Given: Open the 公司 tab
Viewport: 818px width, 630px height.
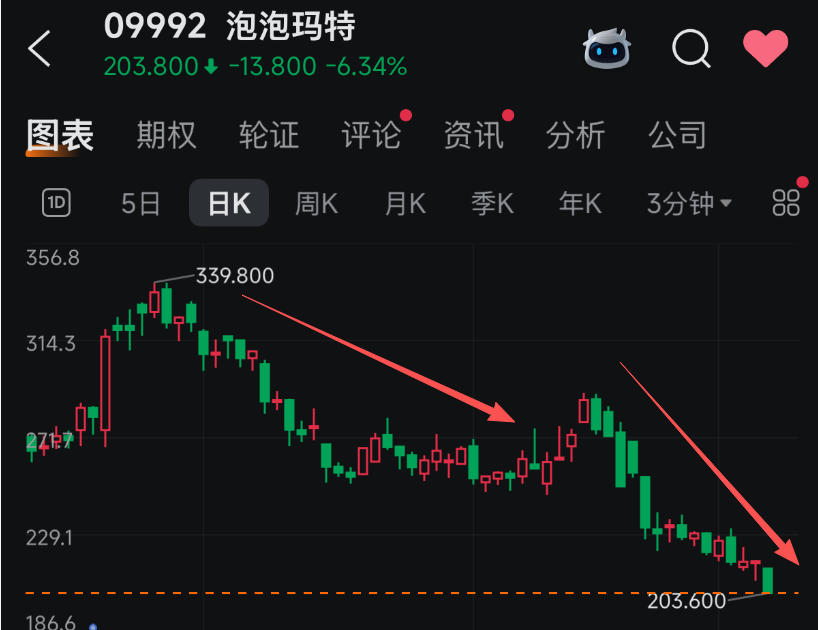Looking at the screenshot, I should click(x=677, y=135).
